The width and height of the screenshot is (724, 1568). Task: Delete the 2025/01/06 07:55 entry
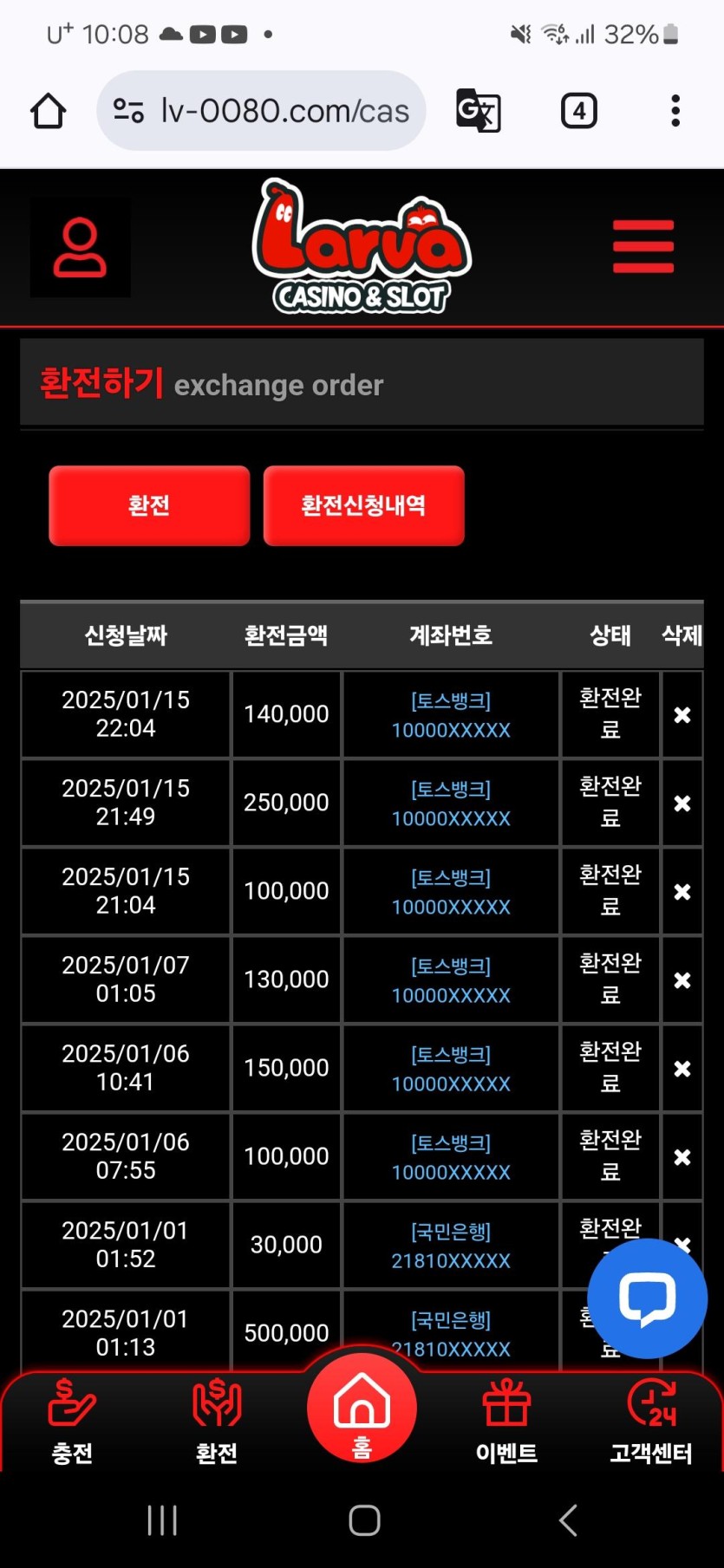(682, 1157)
